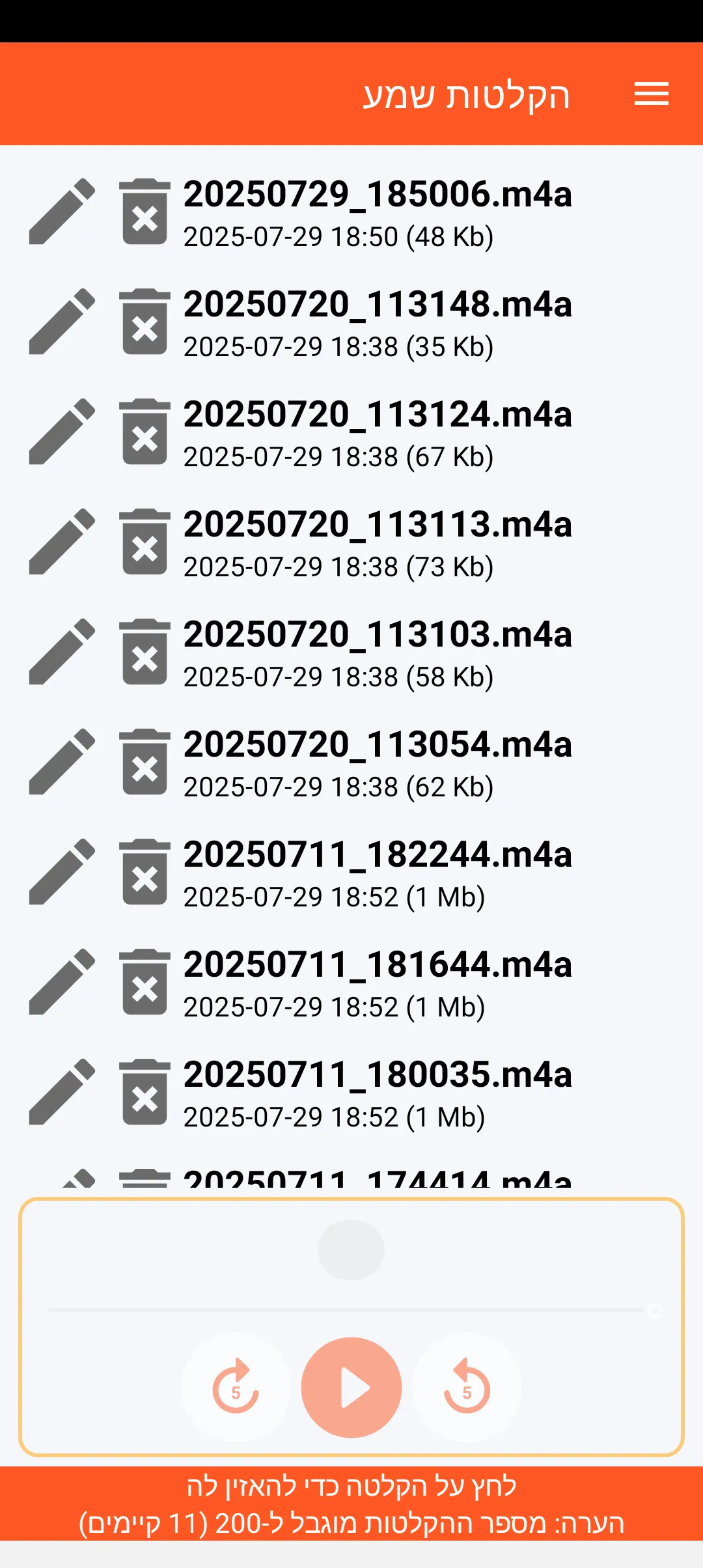The width and height of the screenshot is (703, 1568).
Task: Tap the pencil icon beside 20250711_181644.m4a
Action: 62,982
